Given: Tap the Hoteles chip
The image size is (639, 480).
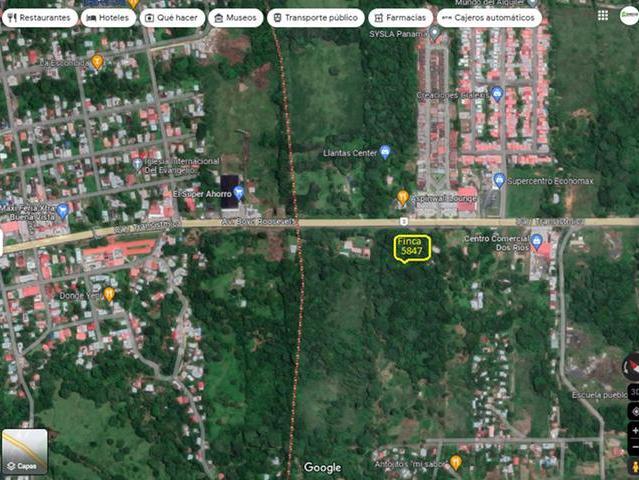Looking at the screenshot, I should [x=108, y=18].
